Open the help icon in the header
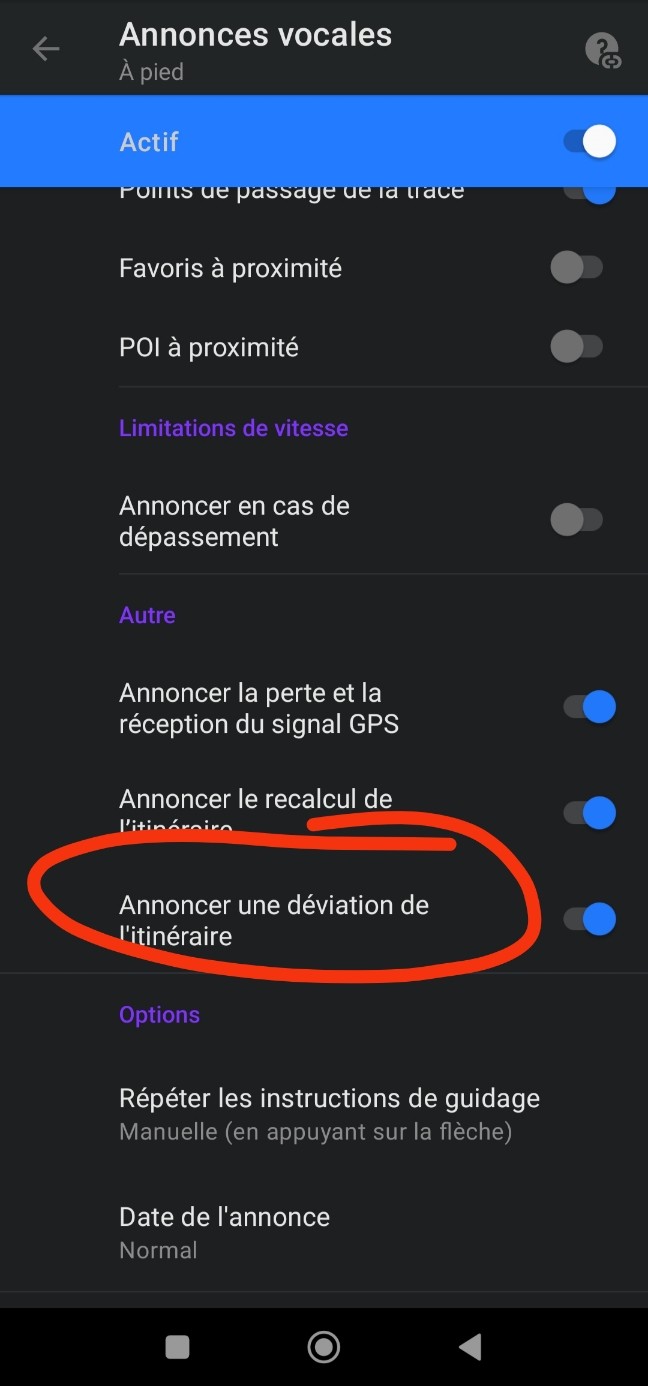The width and height of the screenshot is (648, 1386). click(x=602, y=49)
